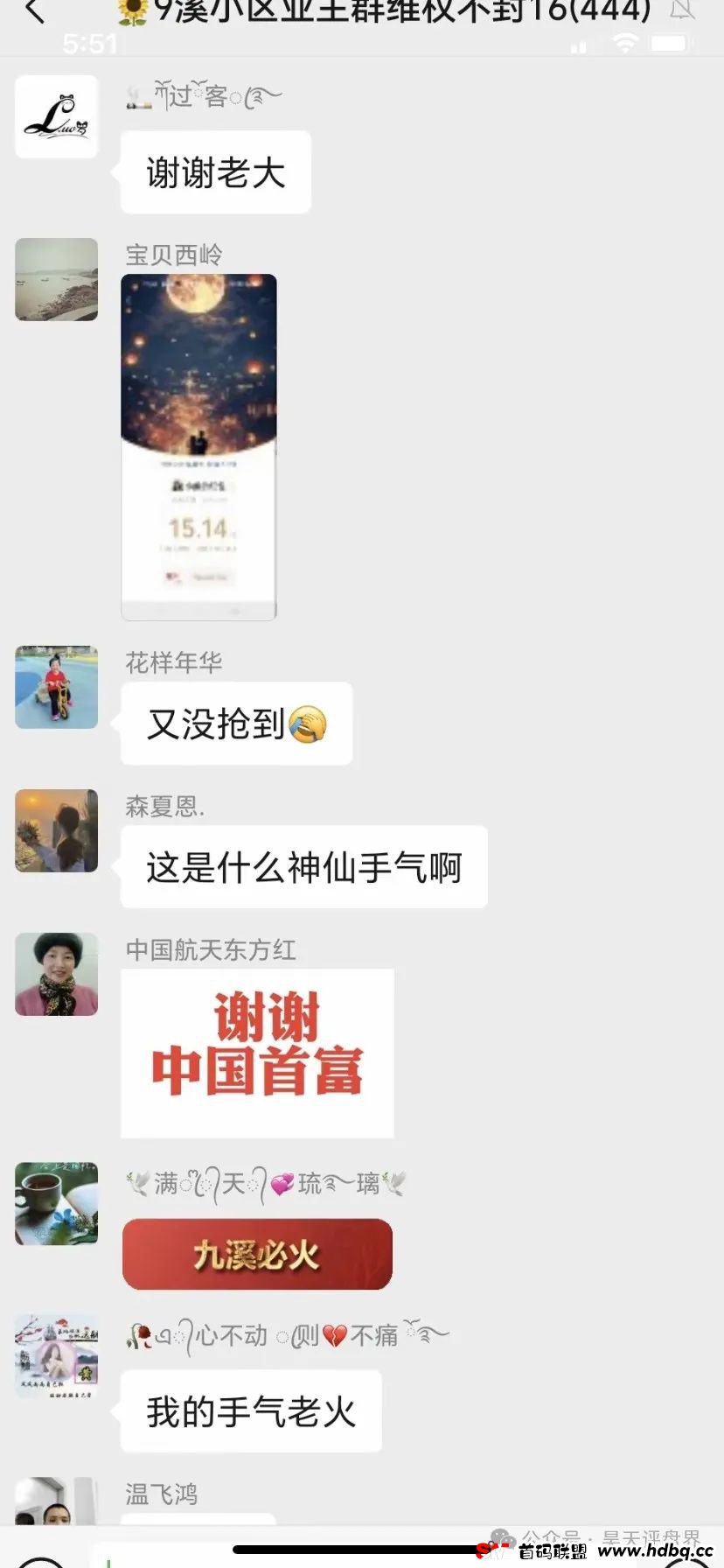Open 过客's profile avatar
The width and height of the screenshot is (724, 1568).
pos(57,117)
